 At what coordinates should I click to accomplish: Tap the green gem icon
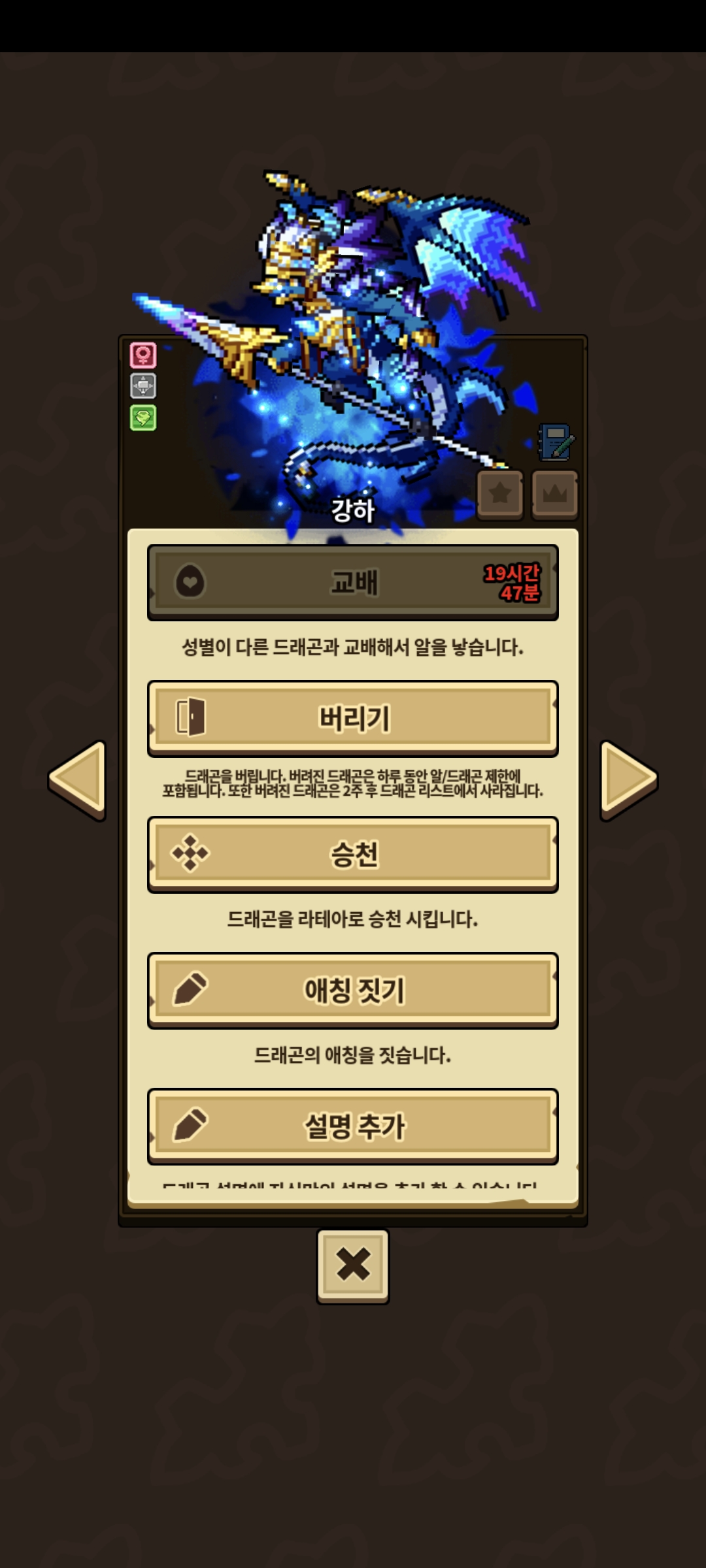(x=143, y=417)
